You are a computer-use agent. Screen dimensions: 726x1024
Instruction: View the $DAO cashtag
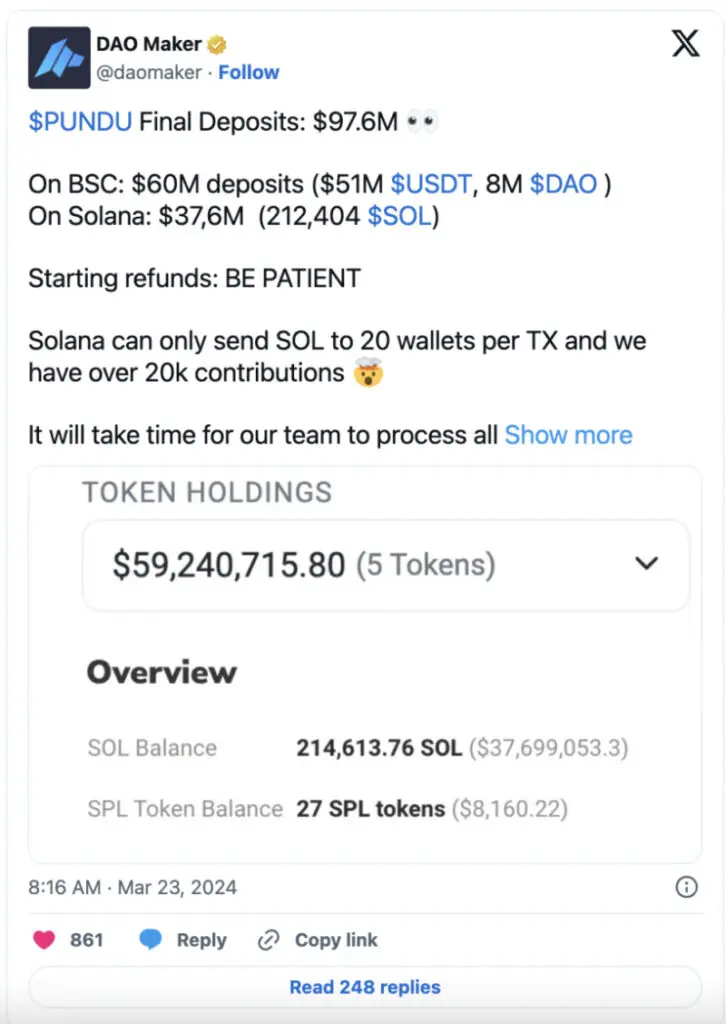(563, 184)
